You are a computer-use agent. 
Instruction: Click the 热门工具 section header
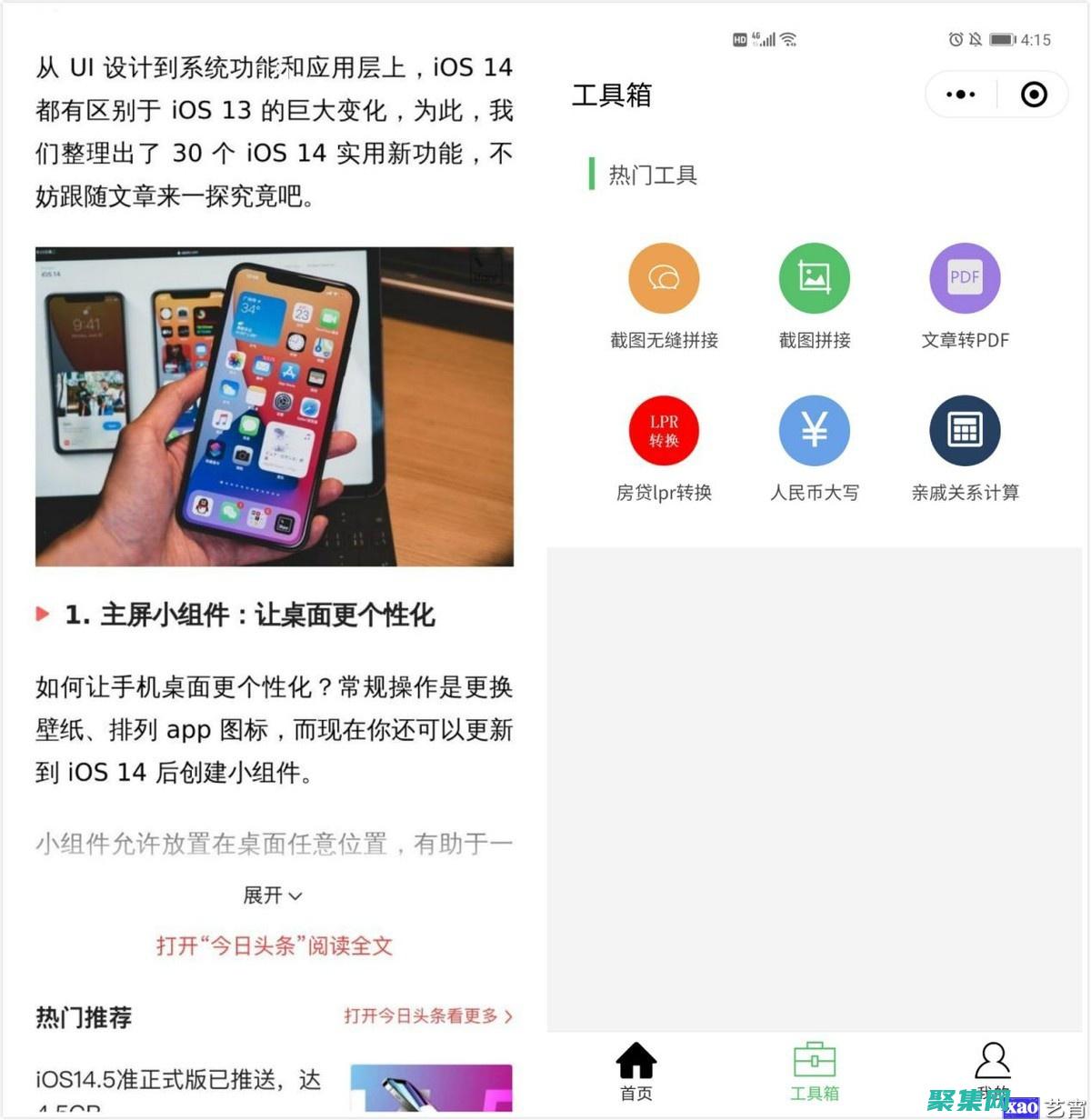pyautogui.click(x=651, y=175)
